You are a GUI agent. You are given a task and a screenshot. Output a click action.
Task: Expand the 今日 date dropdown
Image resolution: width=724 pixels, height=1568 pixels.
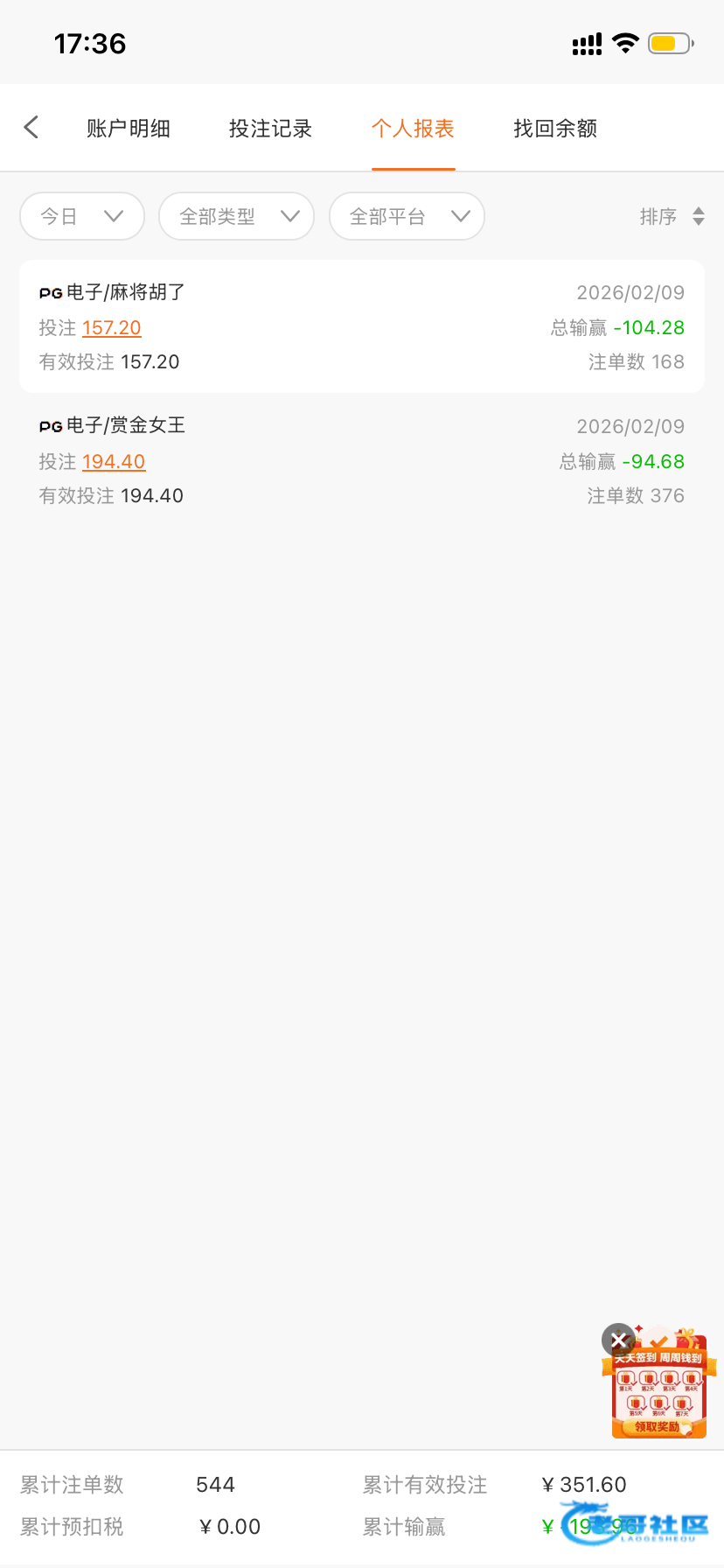pyautogui.click(x=82, y=216)
